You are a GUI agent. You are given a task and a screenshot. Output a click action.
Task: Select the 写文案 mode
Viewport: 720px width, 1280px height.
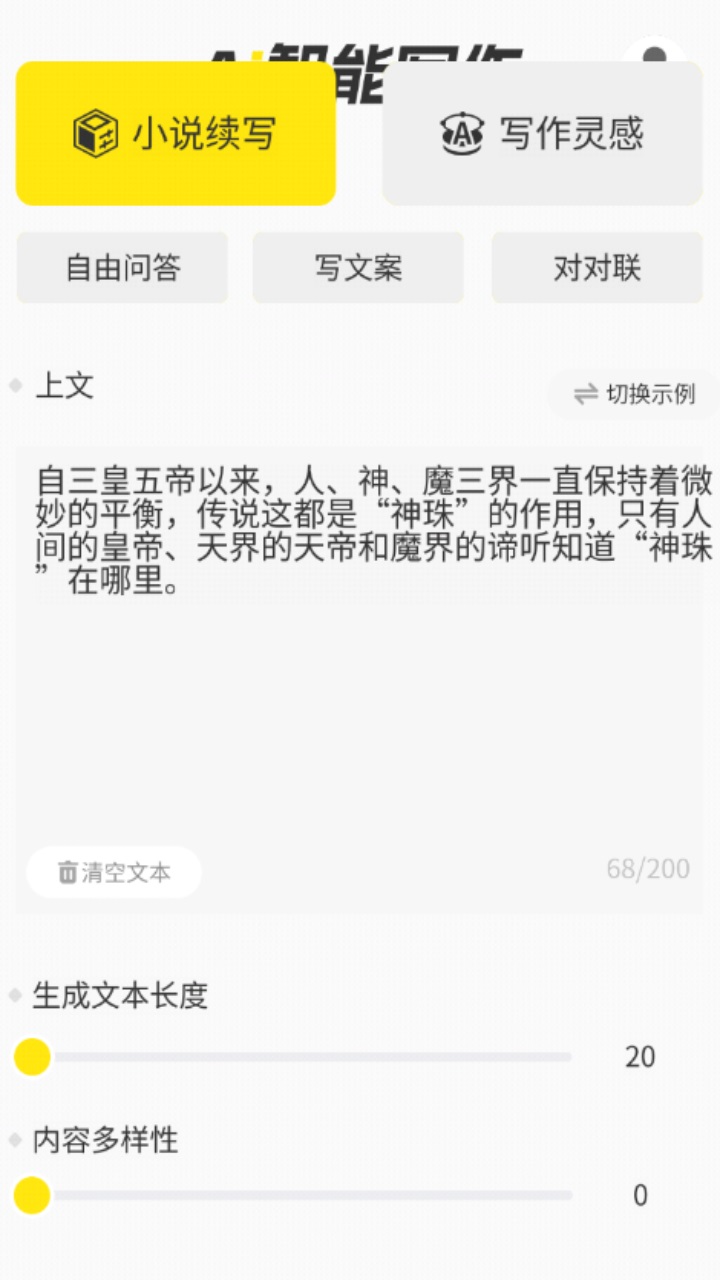pyautogui.click(x=359, y=267)
